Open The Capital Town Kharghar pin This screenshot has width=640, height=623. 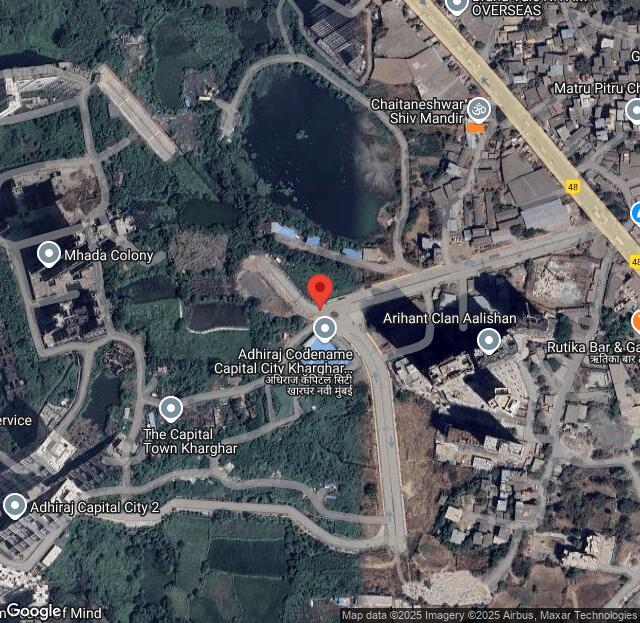click(171, 408)
